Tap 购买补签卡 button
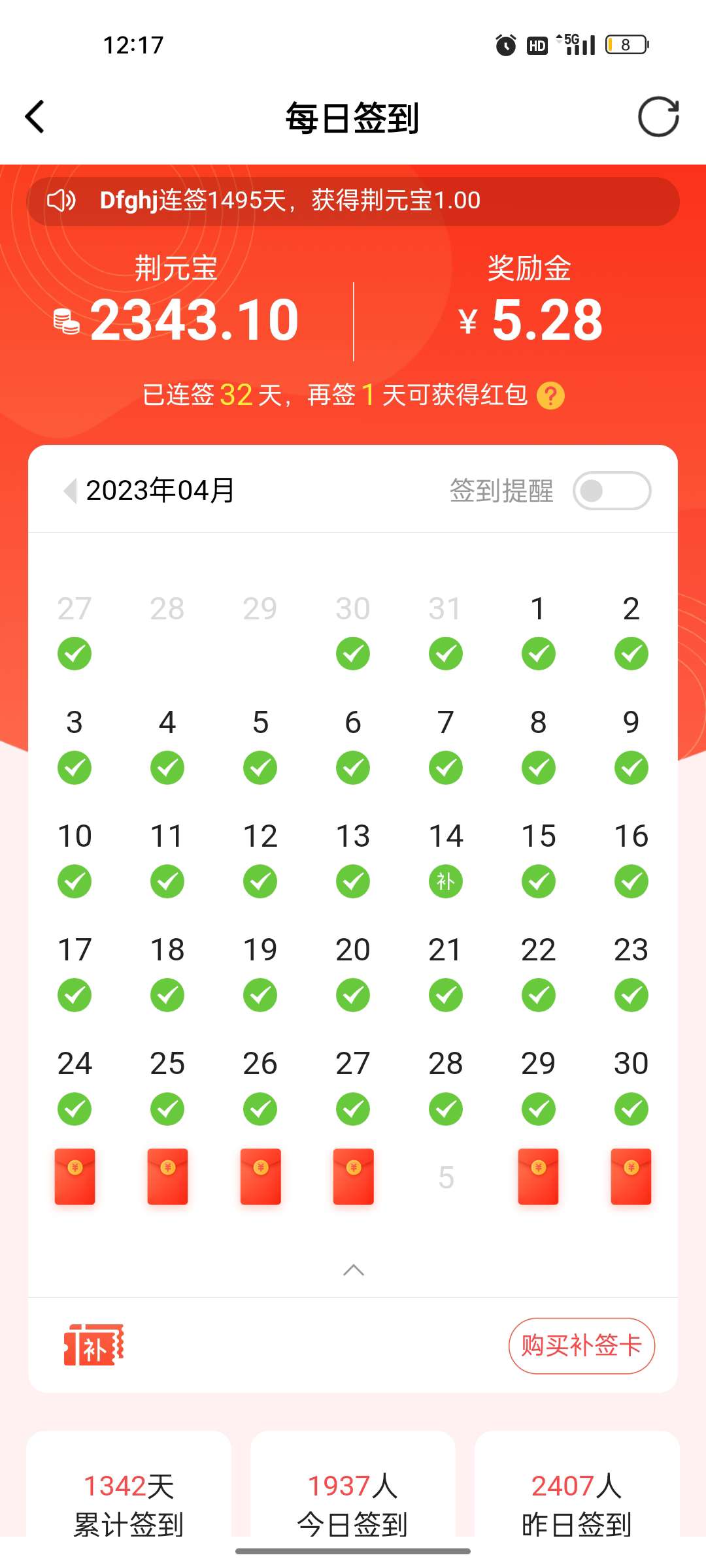 coord(581,1345)
